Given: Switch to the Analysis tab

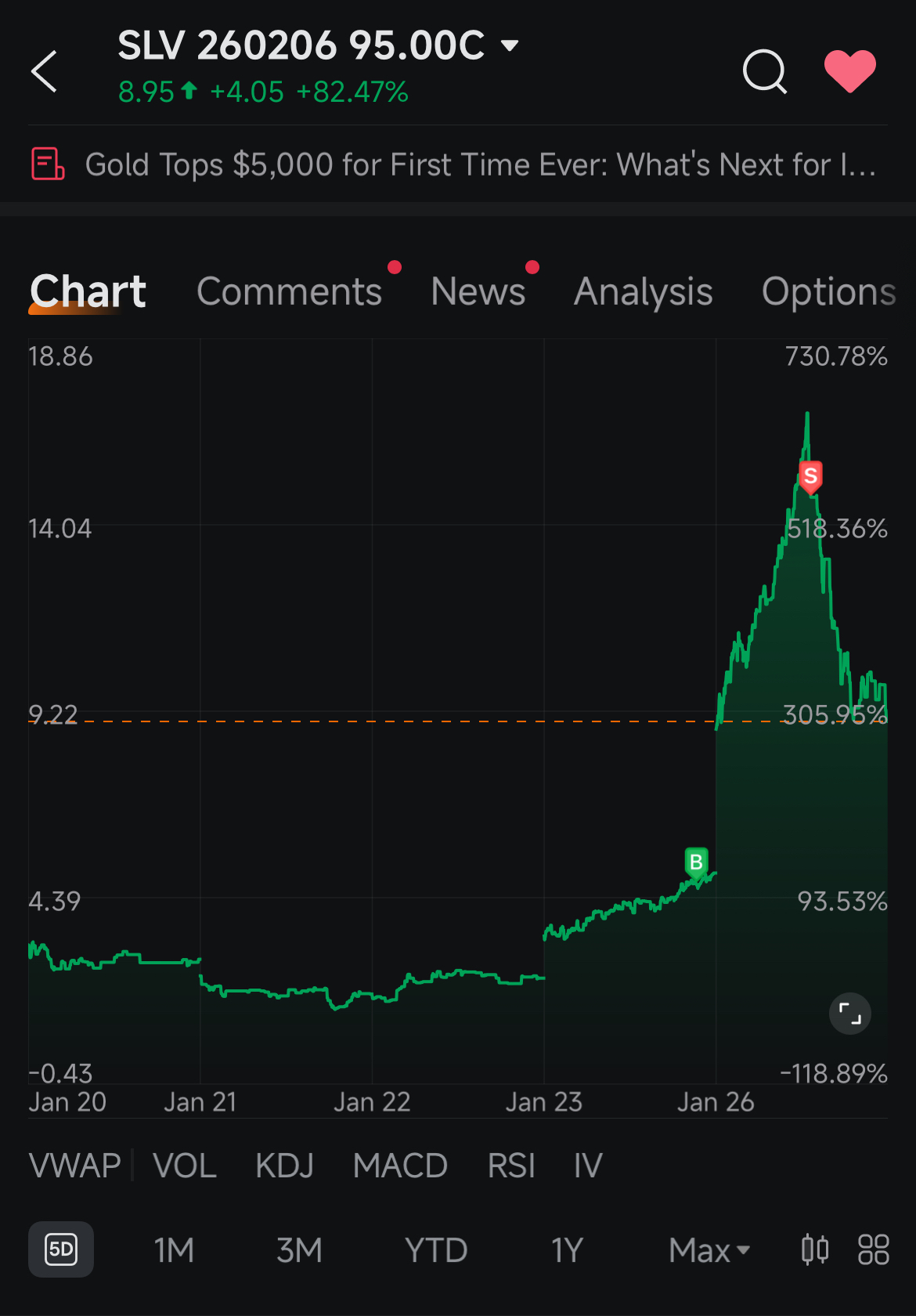Looking at the screenshot, I should (642, 291).
